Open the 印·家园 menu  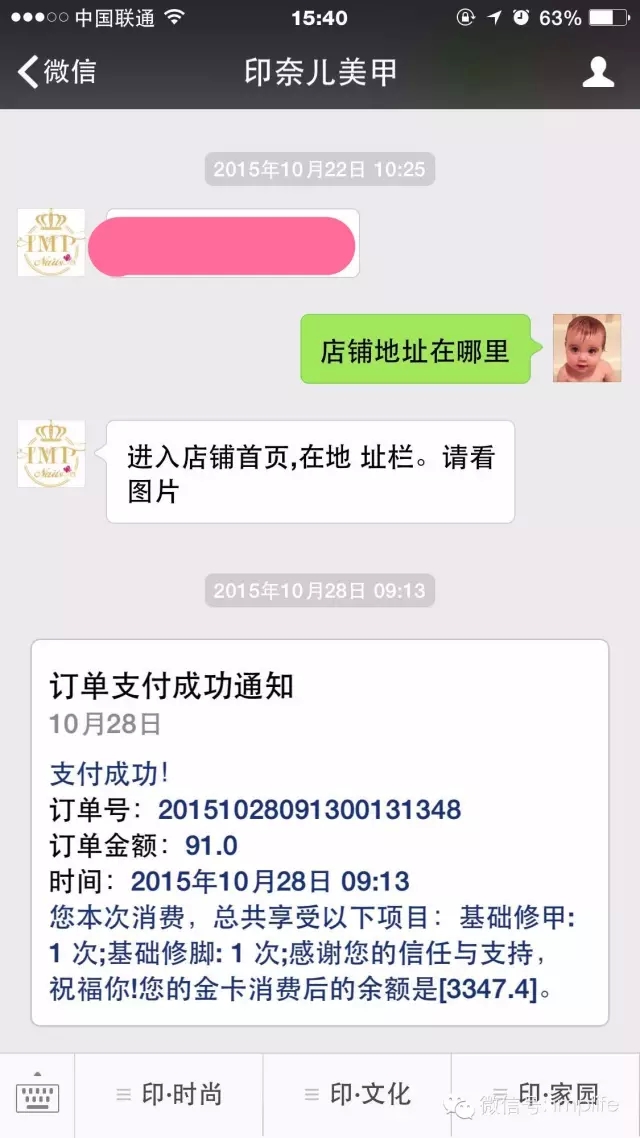(x=545, y=1093)
